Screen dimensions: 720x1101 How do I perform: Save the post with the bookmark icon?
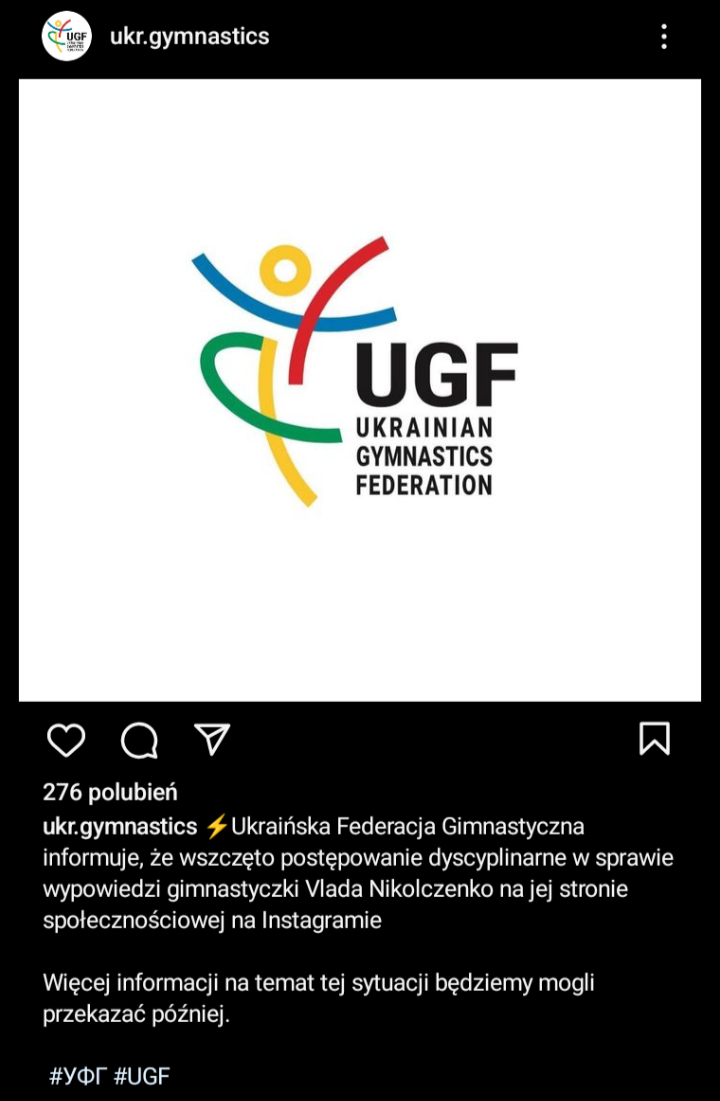[x=654, y=739]
